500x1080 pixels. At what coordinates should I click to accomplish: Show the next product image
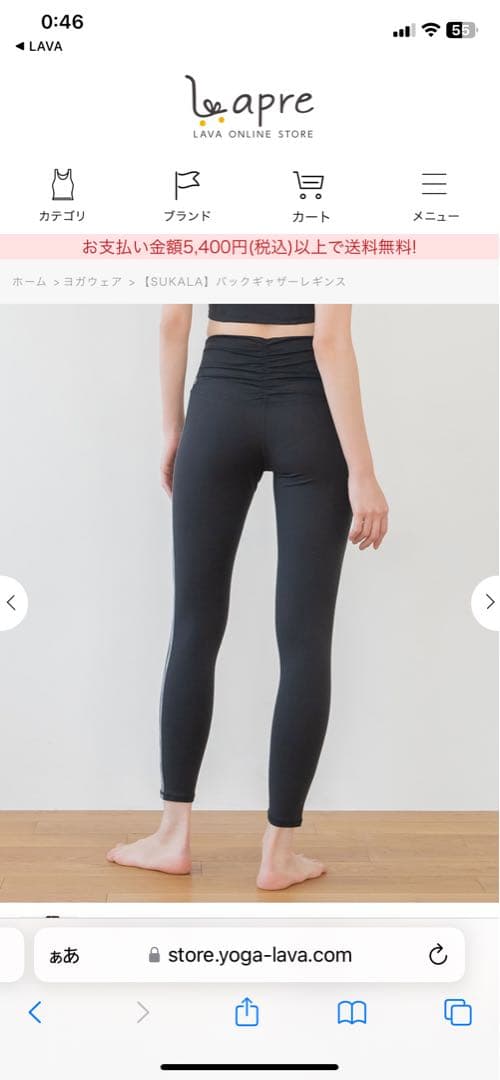(486, 603)
